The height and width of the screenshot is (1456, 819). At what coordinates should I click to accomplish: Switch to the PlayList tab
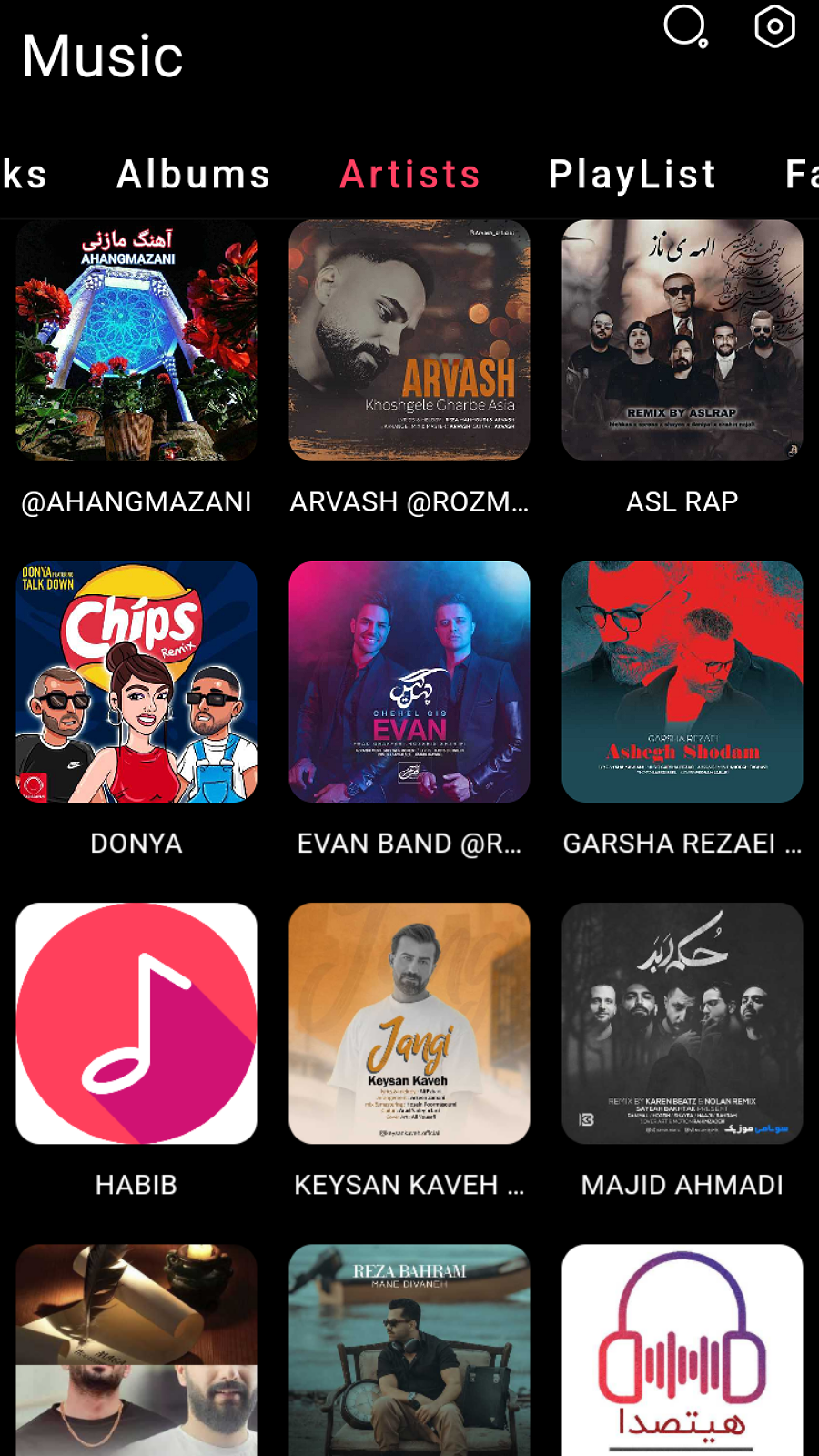tap(632, 174)
